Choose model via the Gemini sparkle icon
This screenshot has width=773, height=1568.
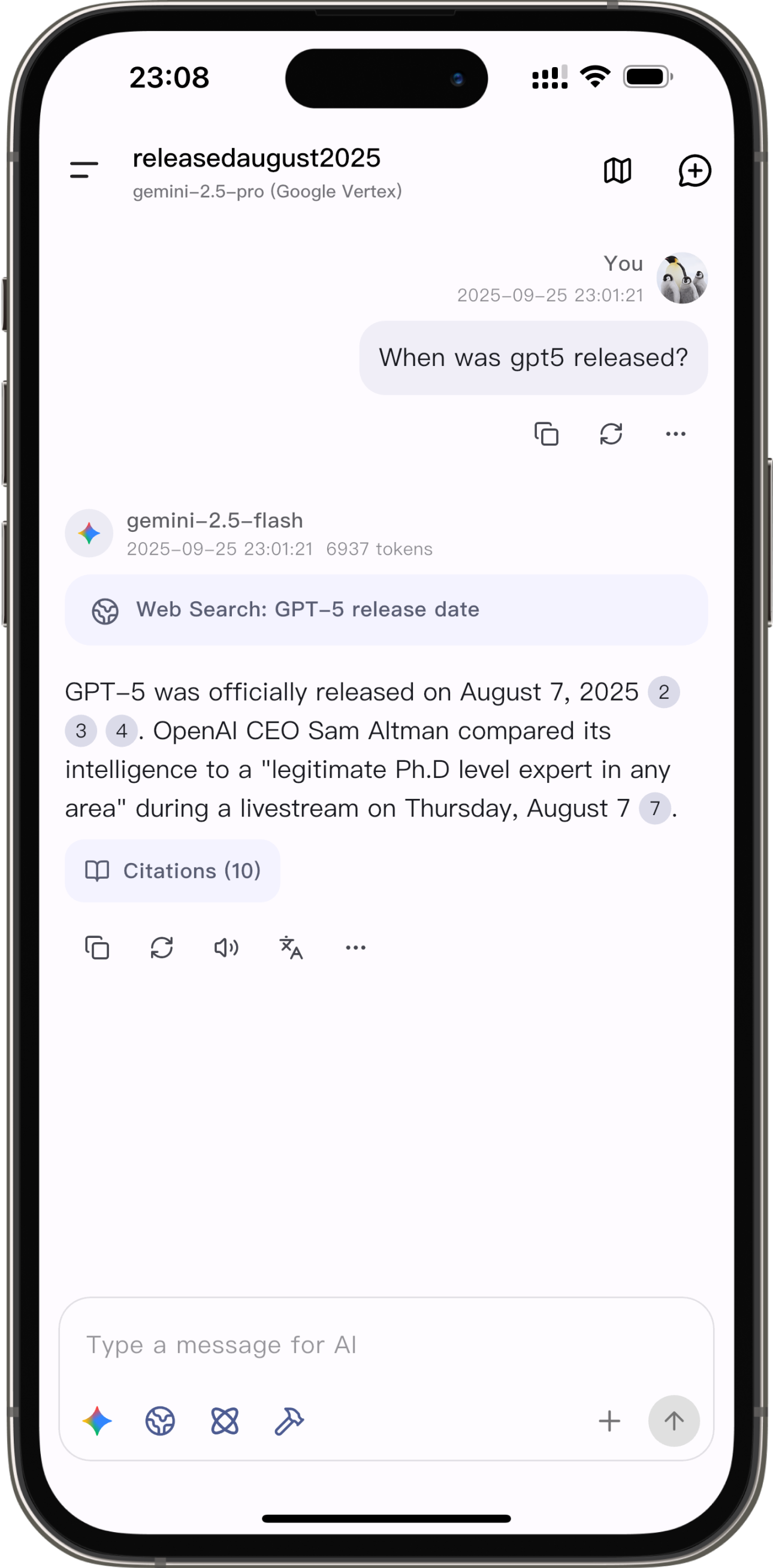98,1421
